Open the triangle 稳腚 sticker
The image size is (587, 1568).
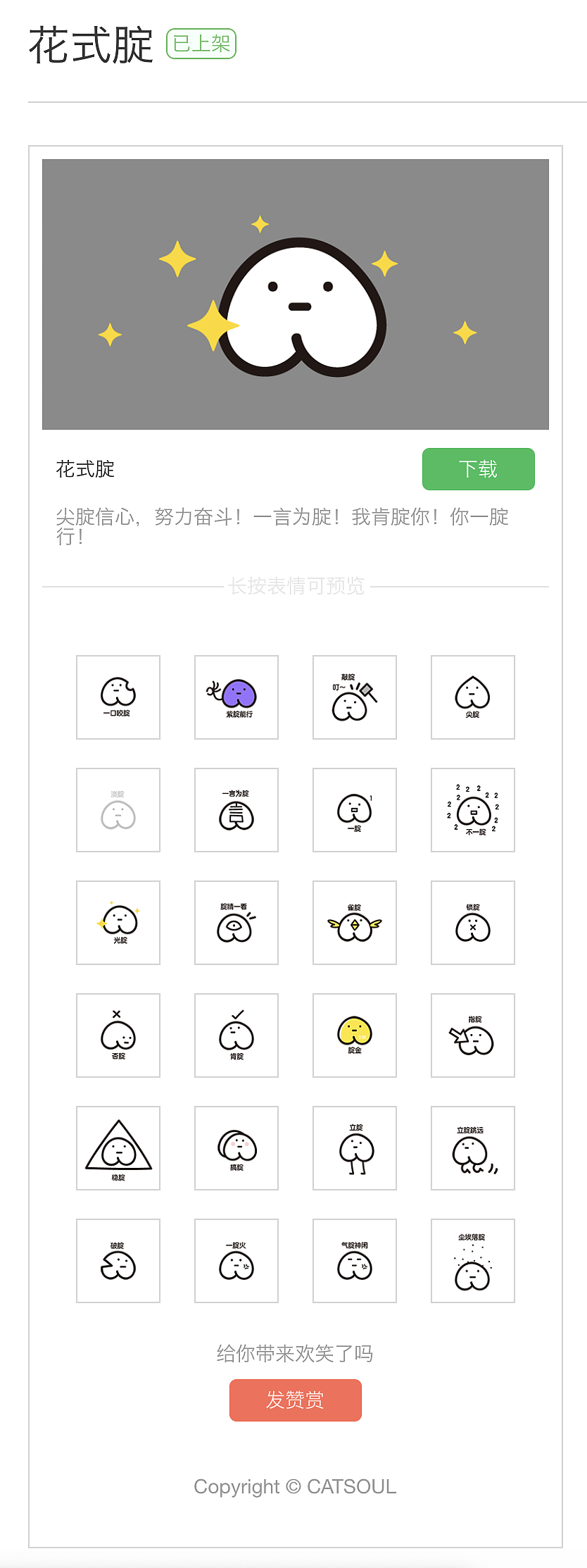click(x=118, y=1148)
